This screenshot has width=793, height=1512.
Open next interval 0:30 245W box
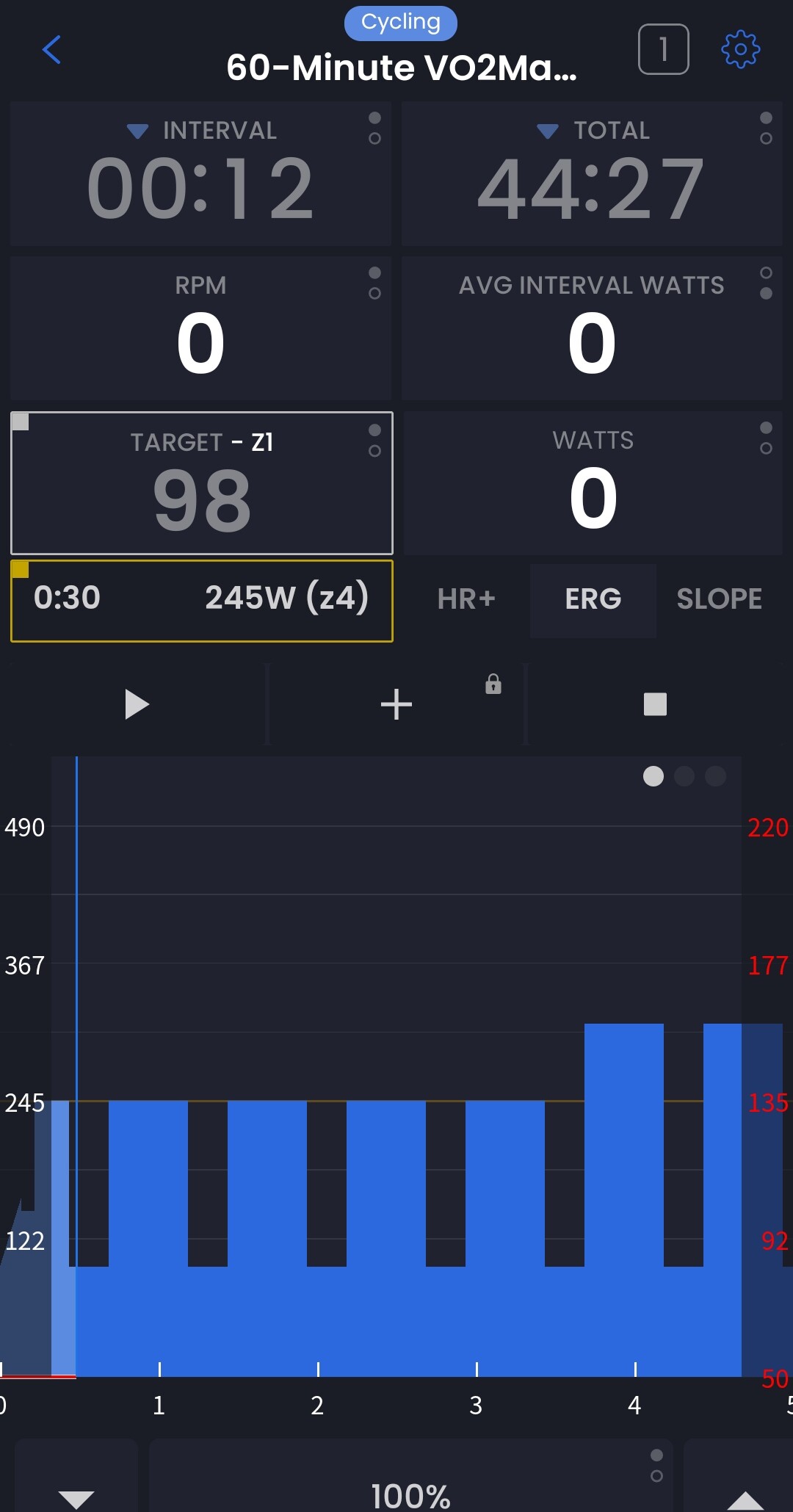click(x=202, y=601)
